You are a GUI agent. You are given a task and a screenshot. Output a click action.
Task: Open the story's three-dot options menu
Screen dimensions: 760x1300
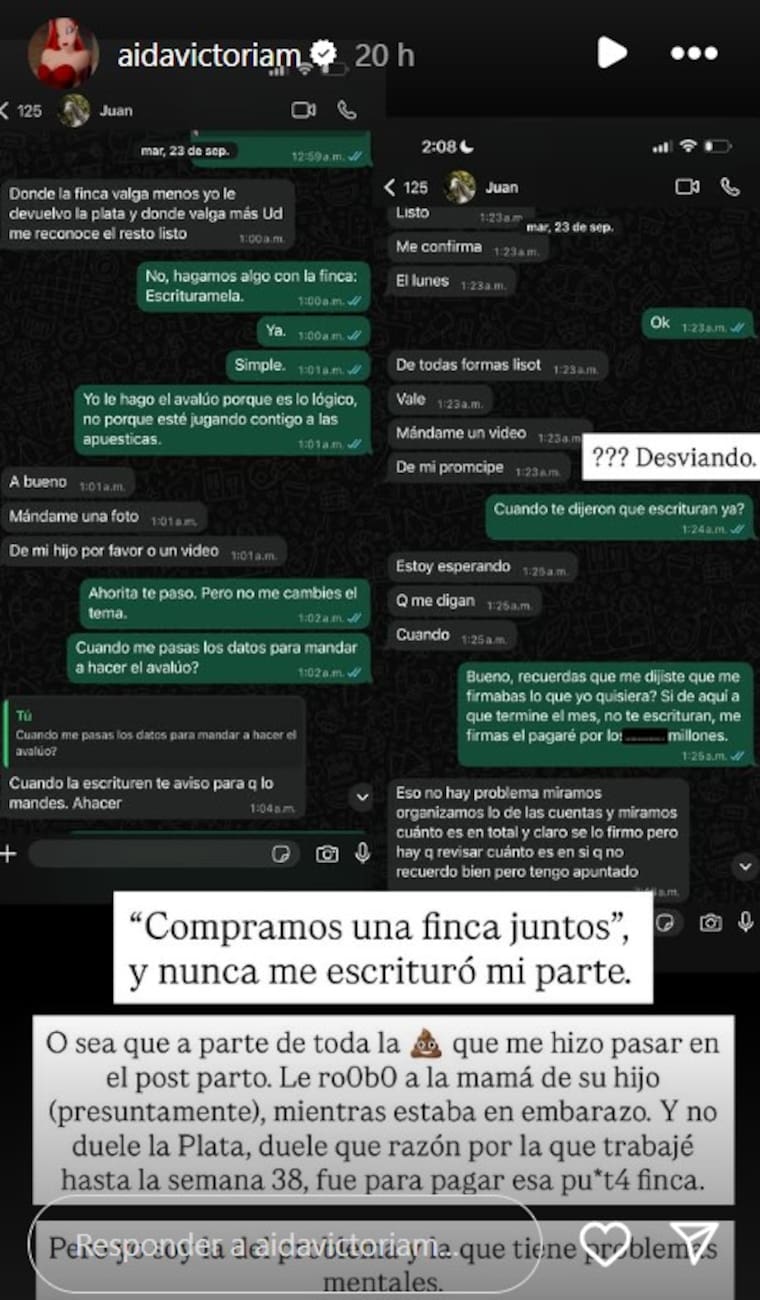click(693, 53)
